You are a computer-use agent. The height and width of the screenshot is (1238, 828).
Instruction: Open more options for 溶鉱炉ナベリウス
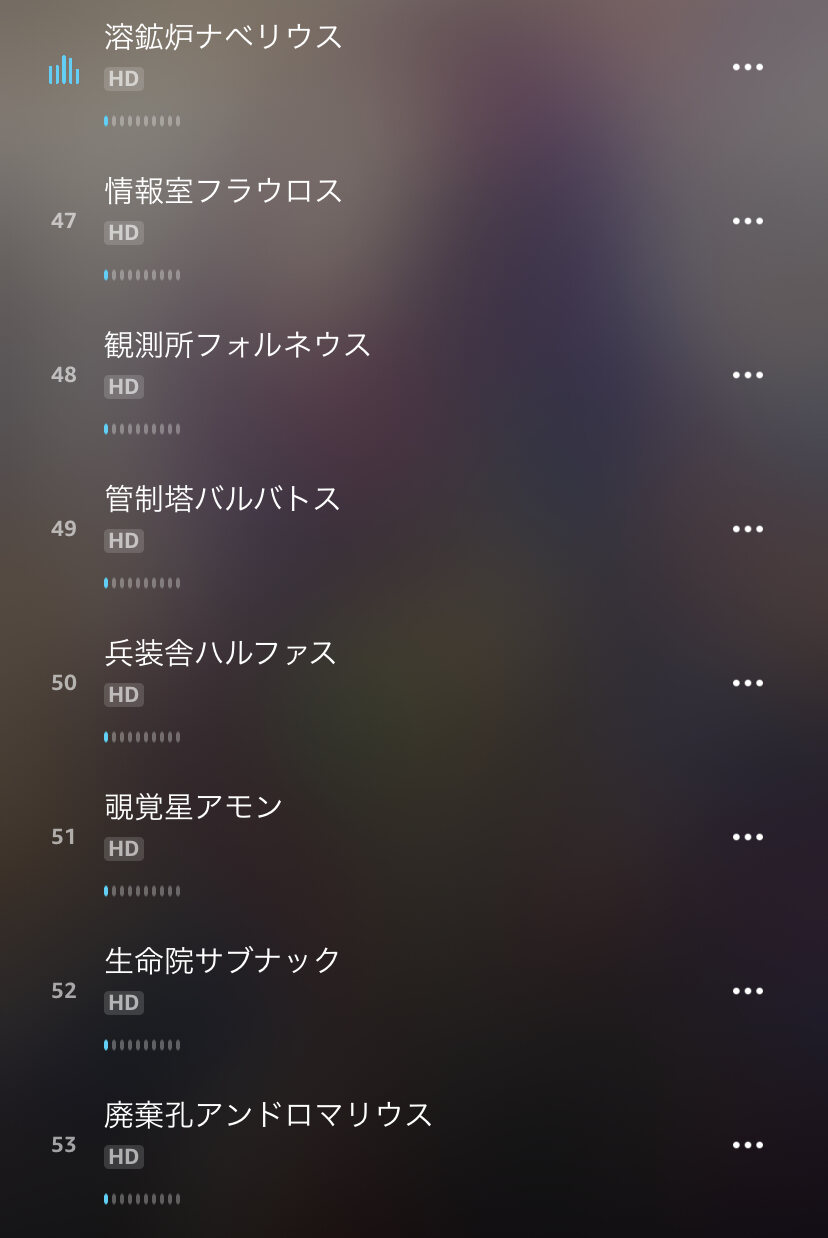(x=747, y=67)
